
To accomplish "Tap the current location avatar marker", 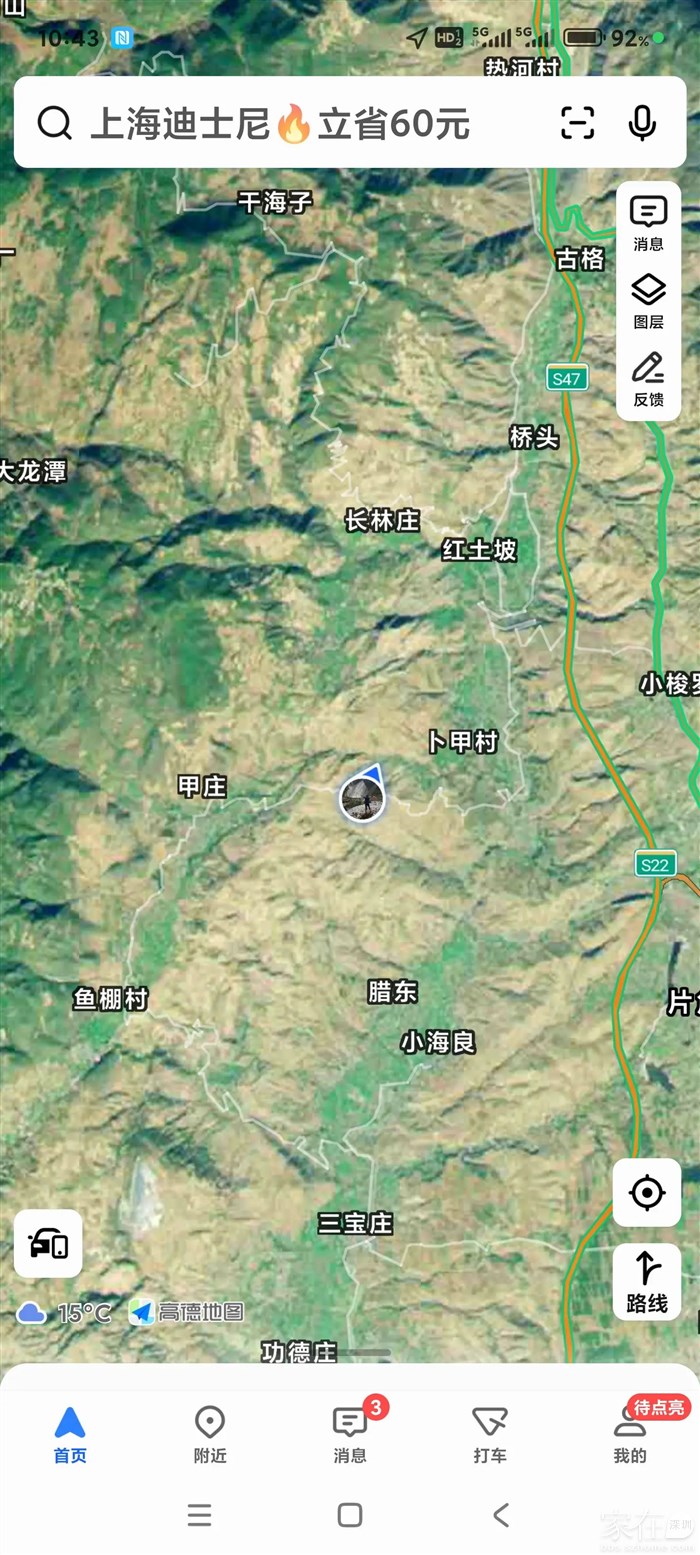I will (362, 799).
